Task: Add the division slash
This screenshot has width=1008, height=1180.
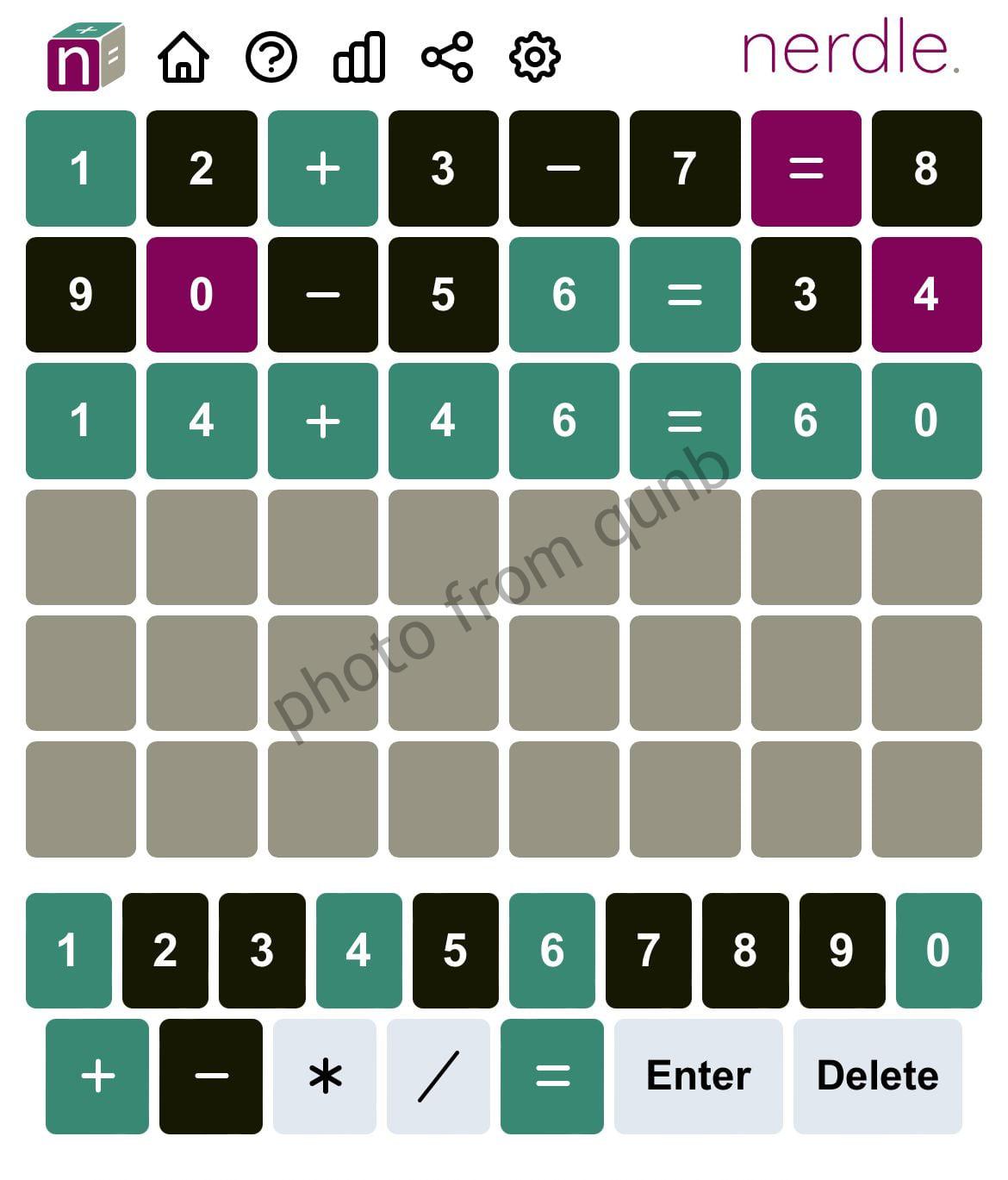Action: (439, 1076)
